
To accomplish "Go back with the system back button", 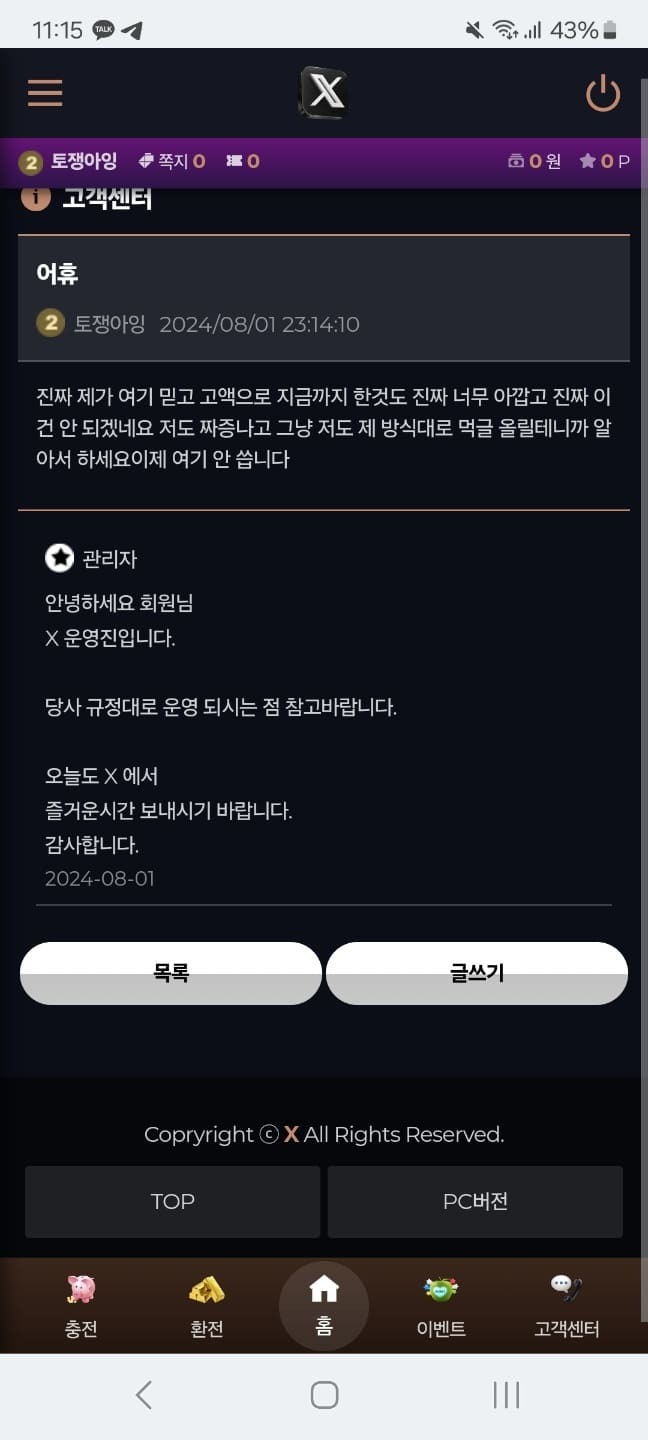I will coord(144,1395).
